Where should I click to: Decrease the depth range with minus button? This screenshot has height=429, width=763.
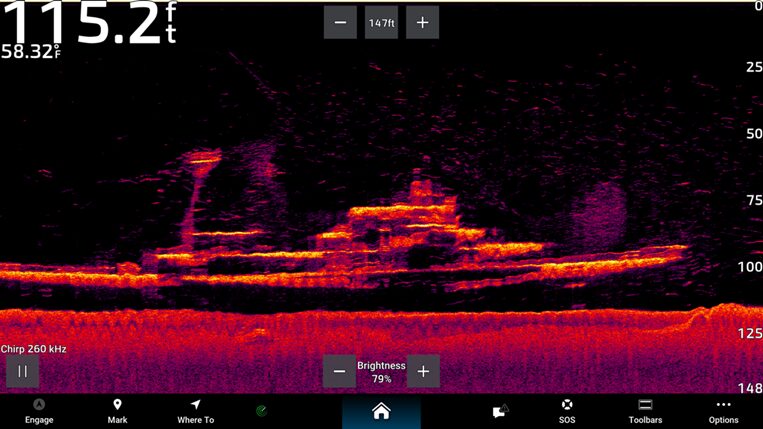340,22
